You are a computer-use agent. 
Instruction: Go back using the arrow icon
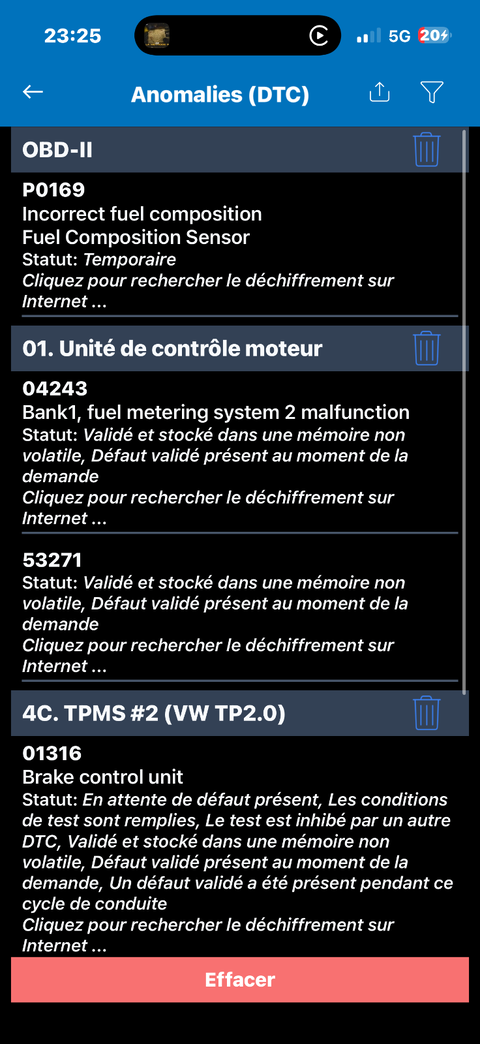pos(33,93)
